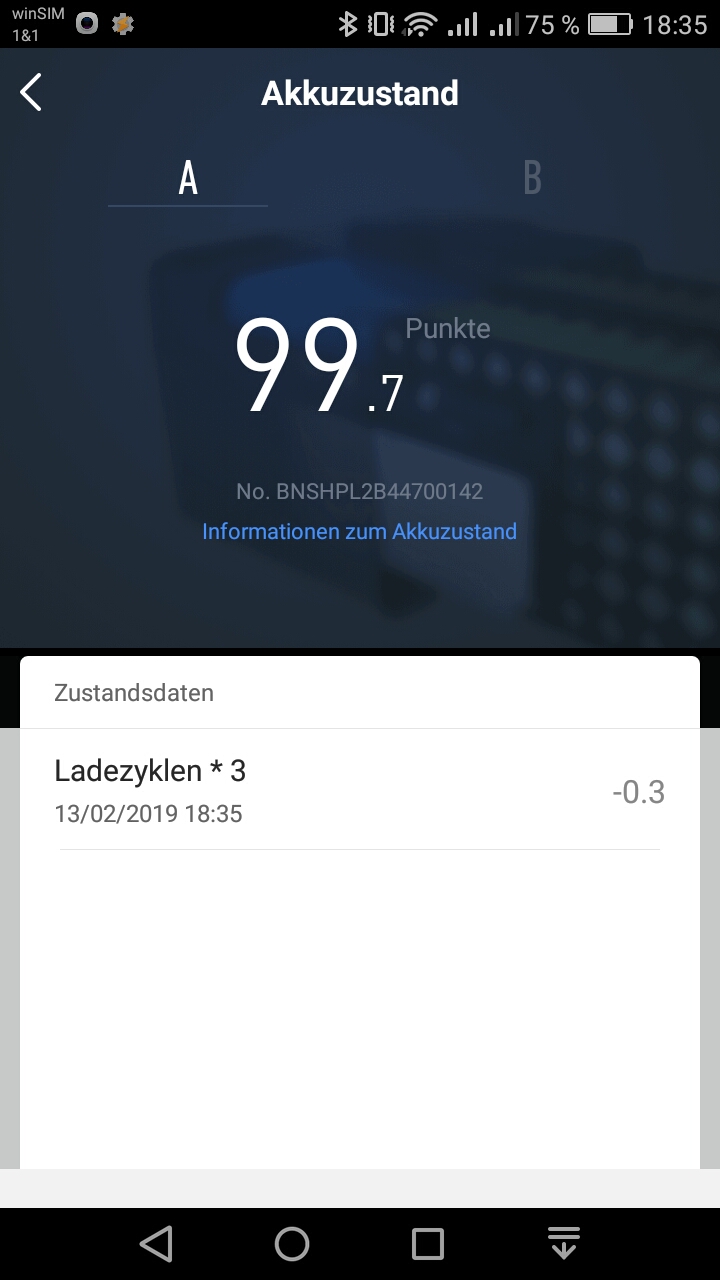
Task: Tap the system home button
Action: (292, 1244)
